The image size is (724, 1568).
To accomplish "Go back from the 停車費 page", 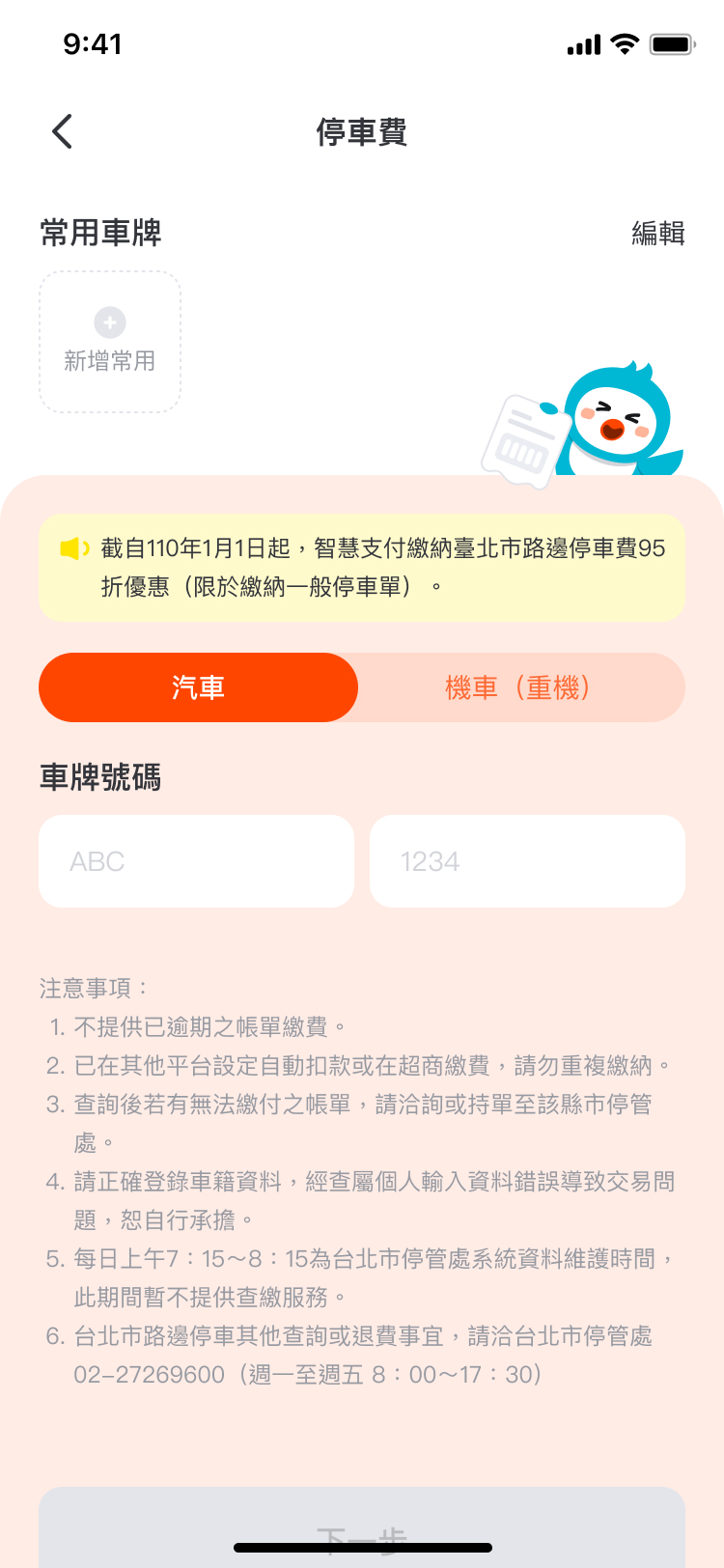I will [63, 131].
